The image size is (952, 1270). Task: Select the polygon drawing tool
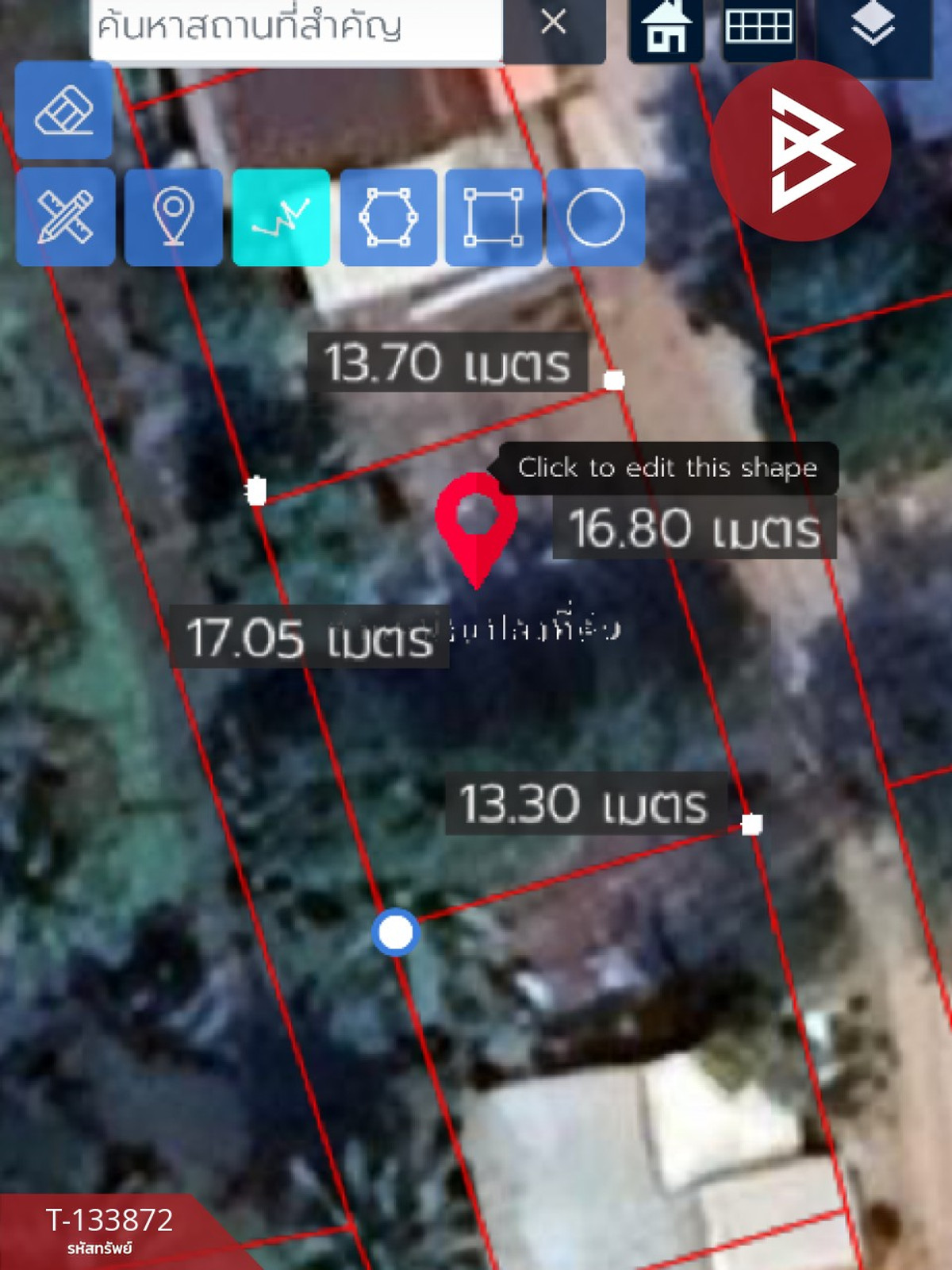[388, 217]
